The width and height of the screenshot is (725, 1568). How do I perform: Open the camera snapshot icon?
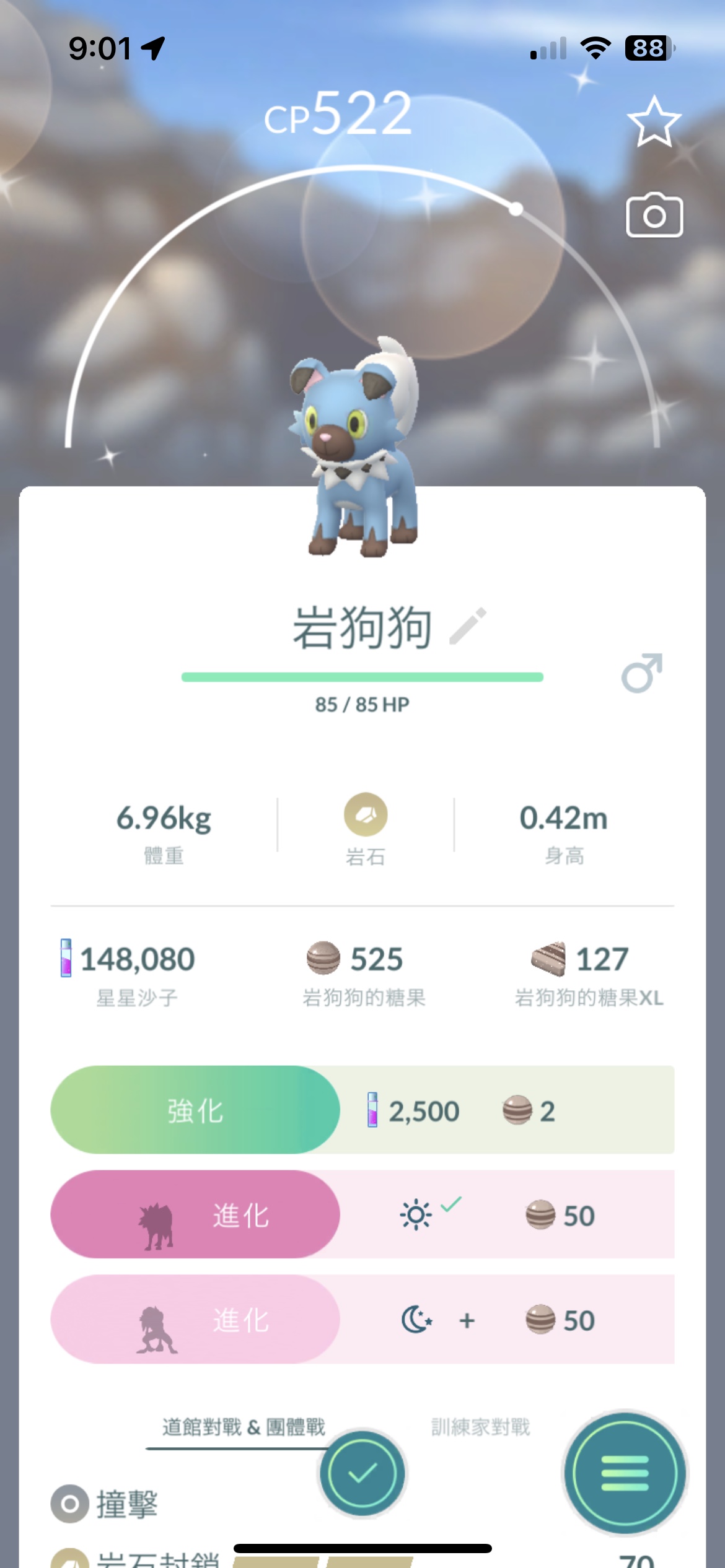(x=654, y=216)
